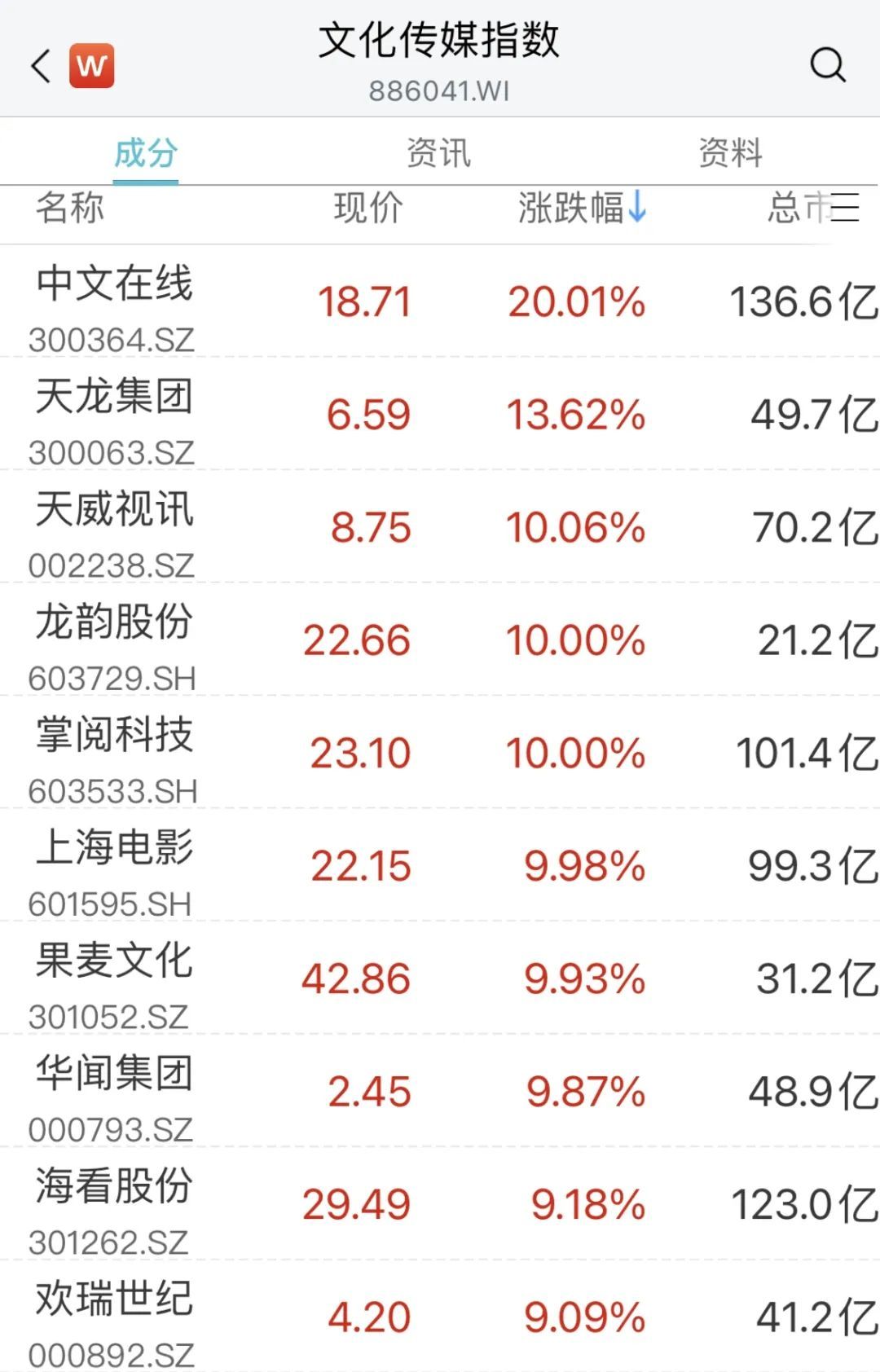The width and height of the screenshot is (880, 1372).
Task: Open stock 天龙集团 details
Action: click(114, 414)
